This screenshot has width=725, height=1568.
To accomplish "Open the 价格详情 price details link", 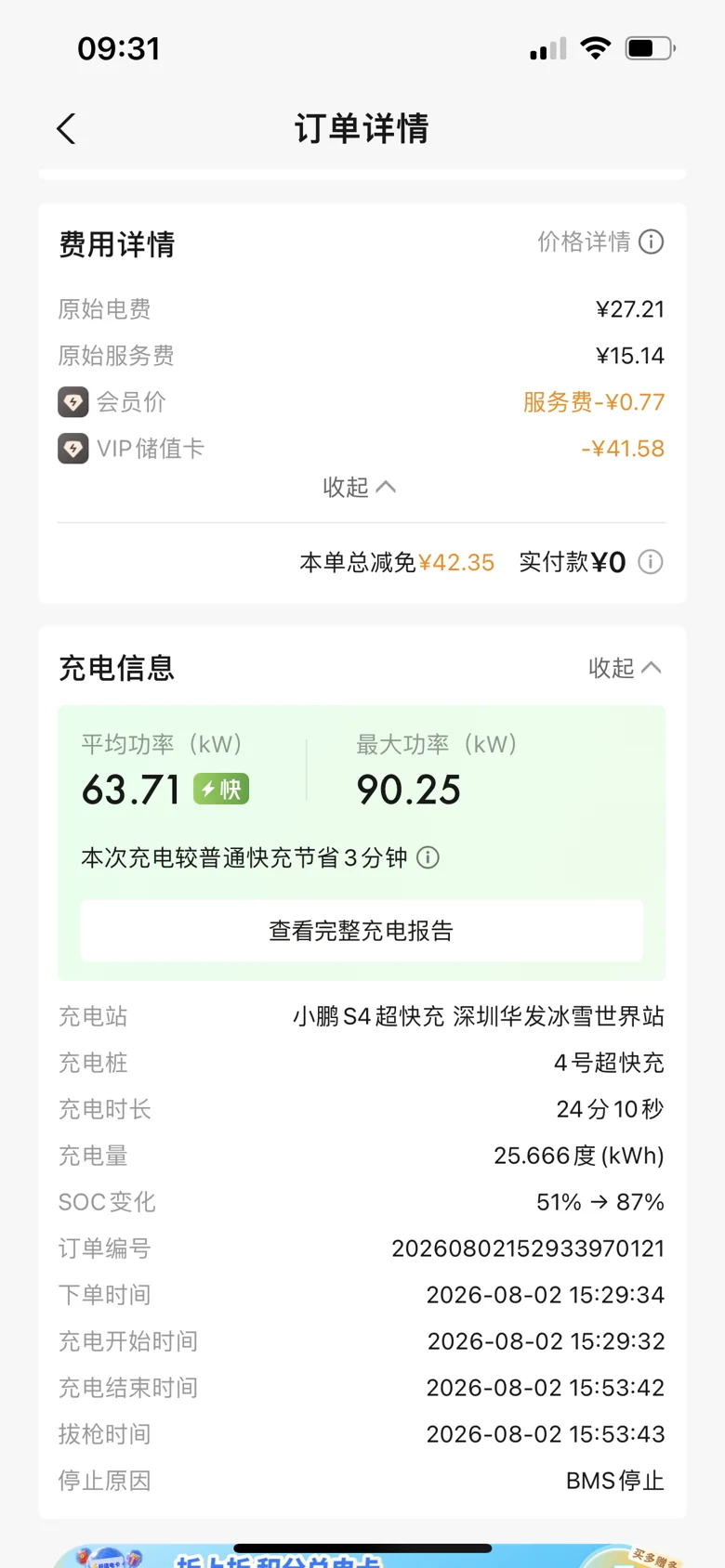I will 600,242.
